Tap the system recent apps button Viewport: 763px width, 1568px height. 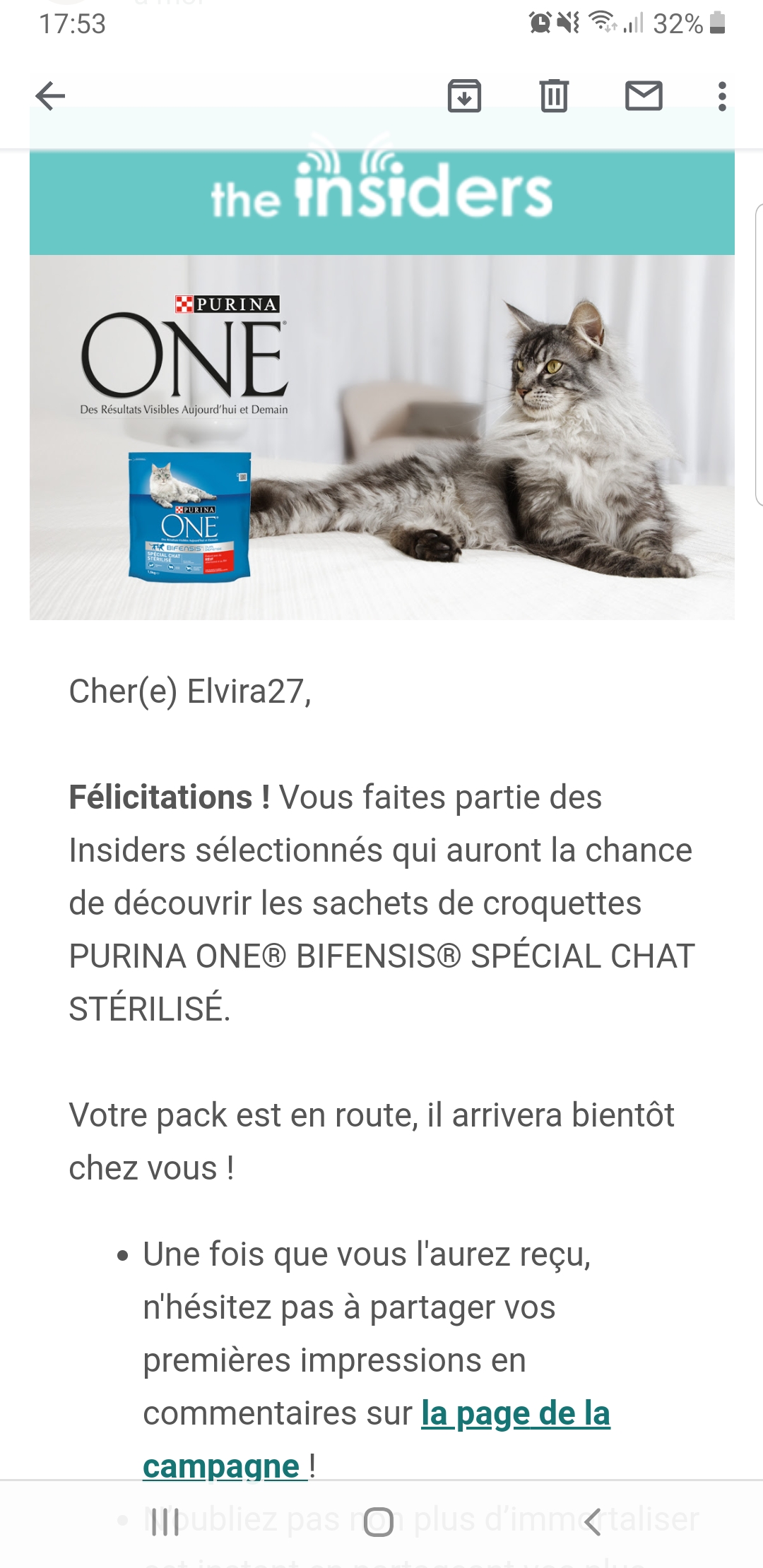pos(166,1521)
